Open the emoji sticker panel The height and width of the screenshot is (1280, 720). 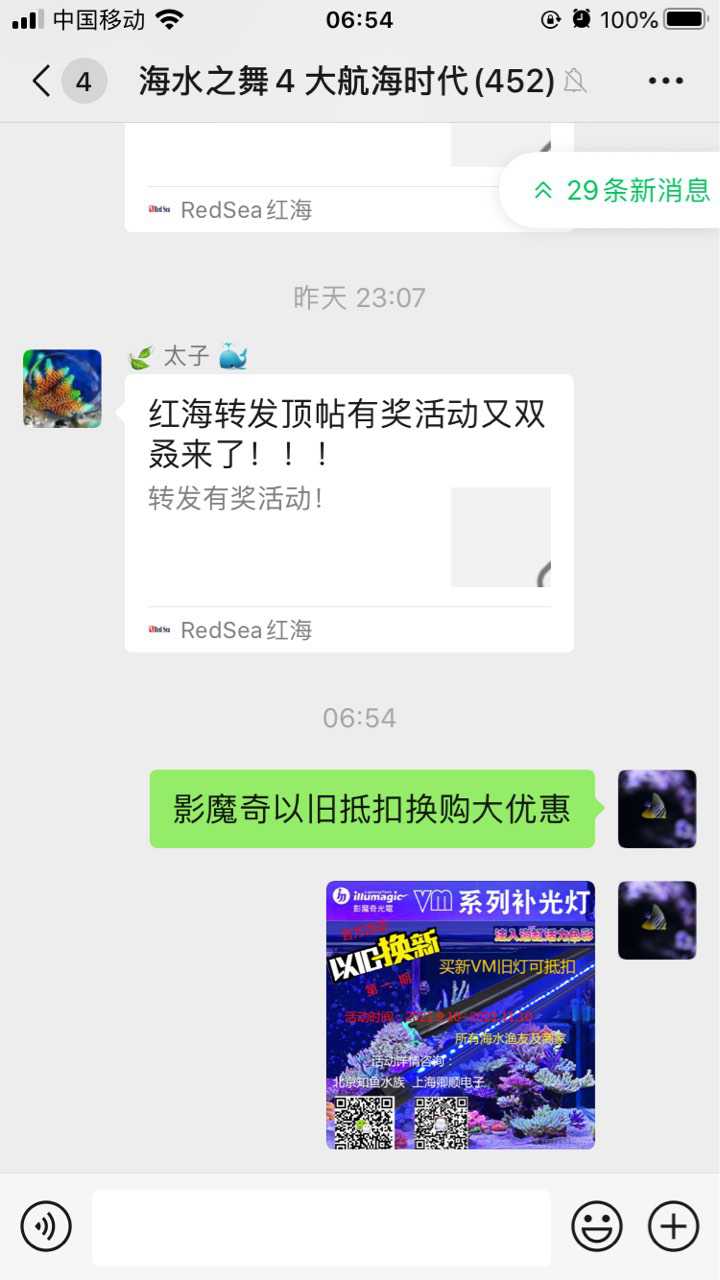click(597, 1226)
